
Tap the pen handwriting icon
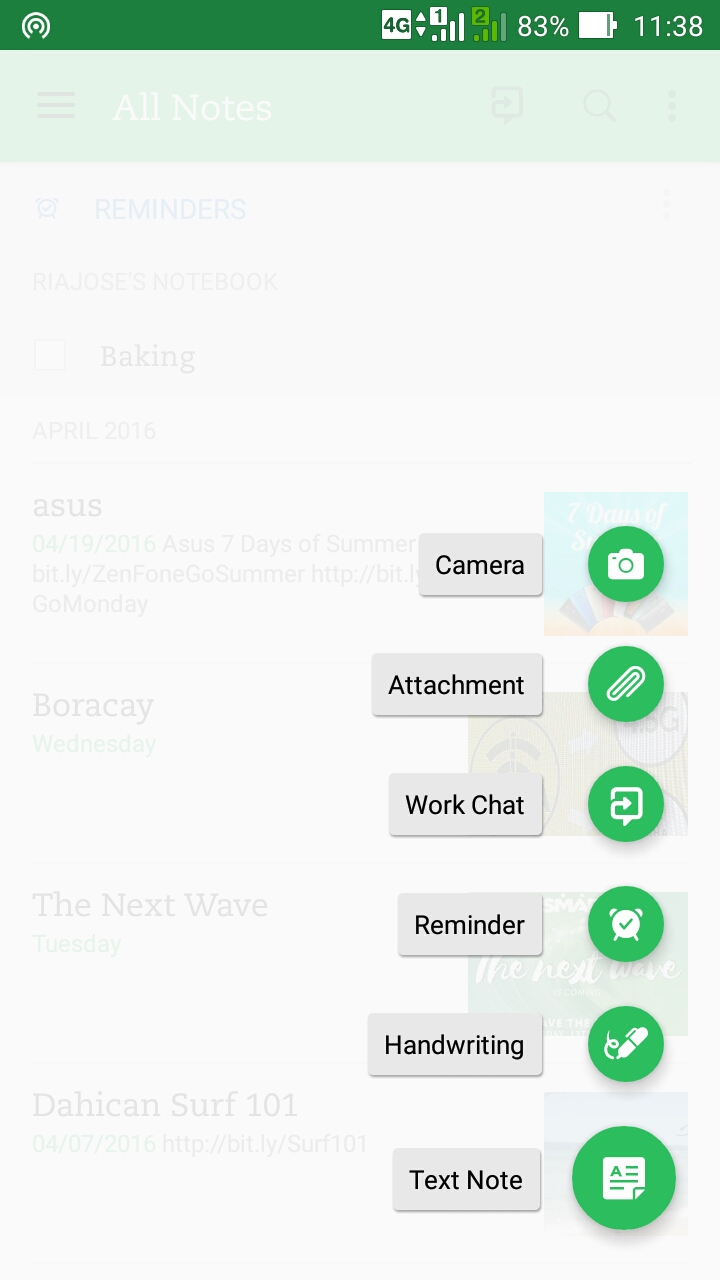(x=625, y=1044)
